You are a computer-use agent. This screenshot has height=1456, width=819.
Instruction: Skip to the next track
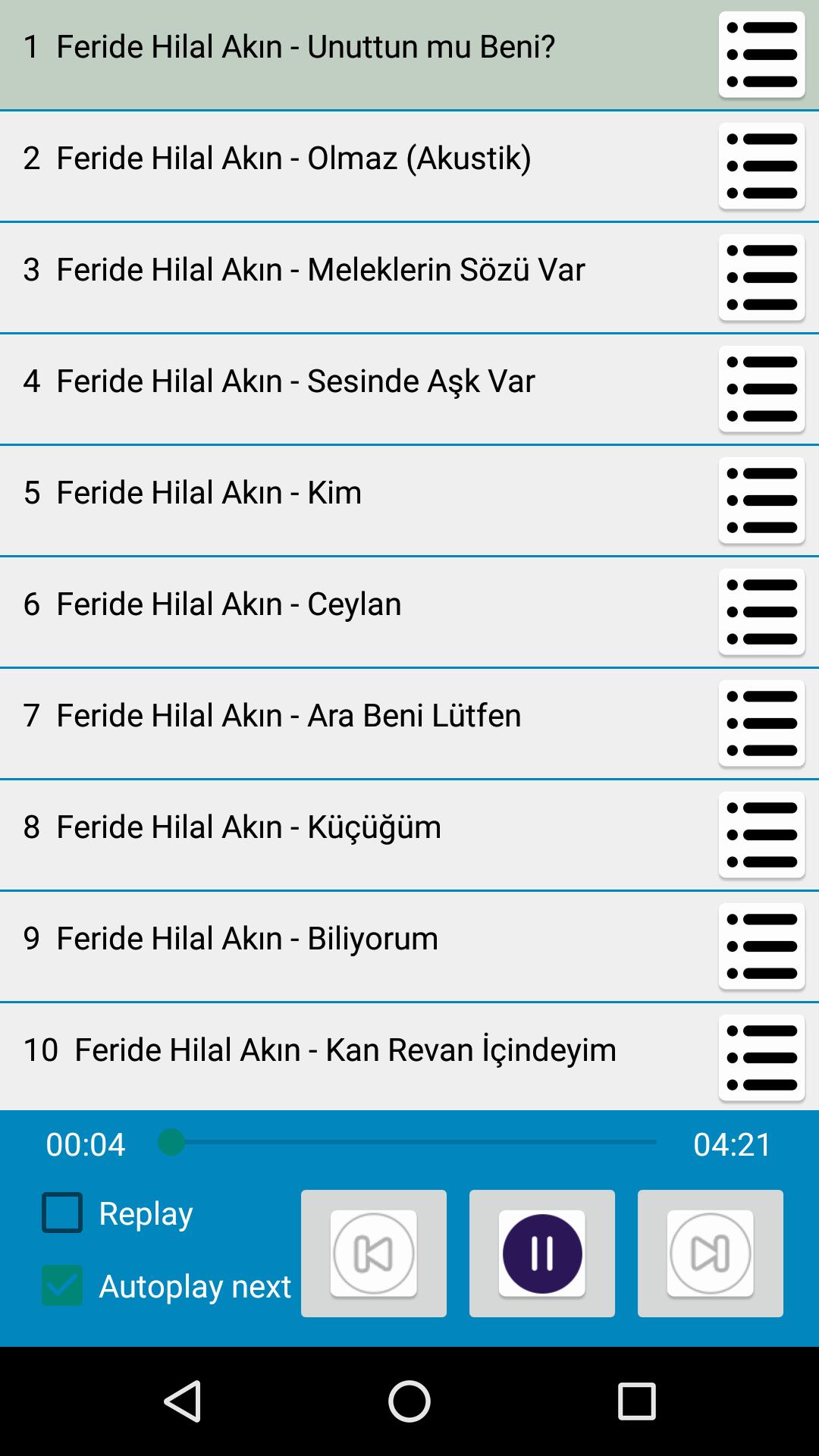[710, 1253]
